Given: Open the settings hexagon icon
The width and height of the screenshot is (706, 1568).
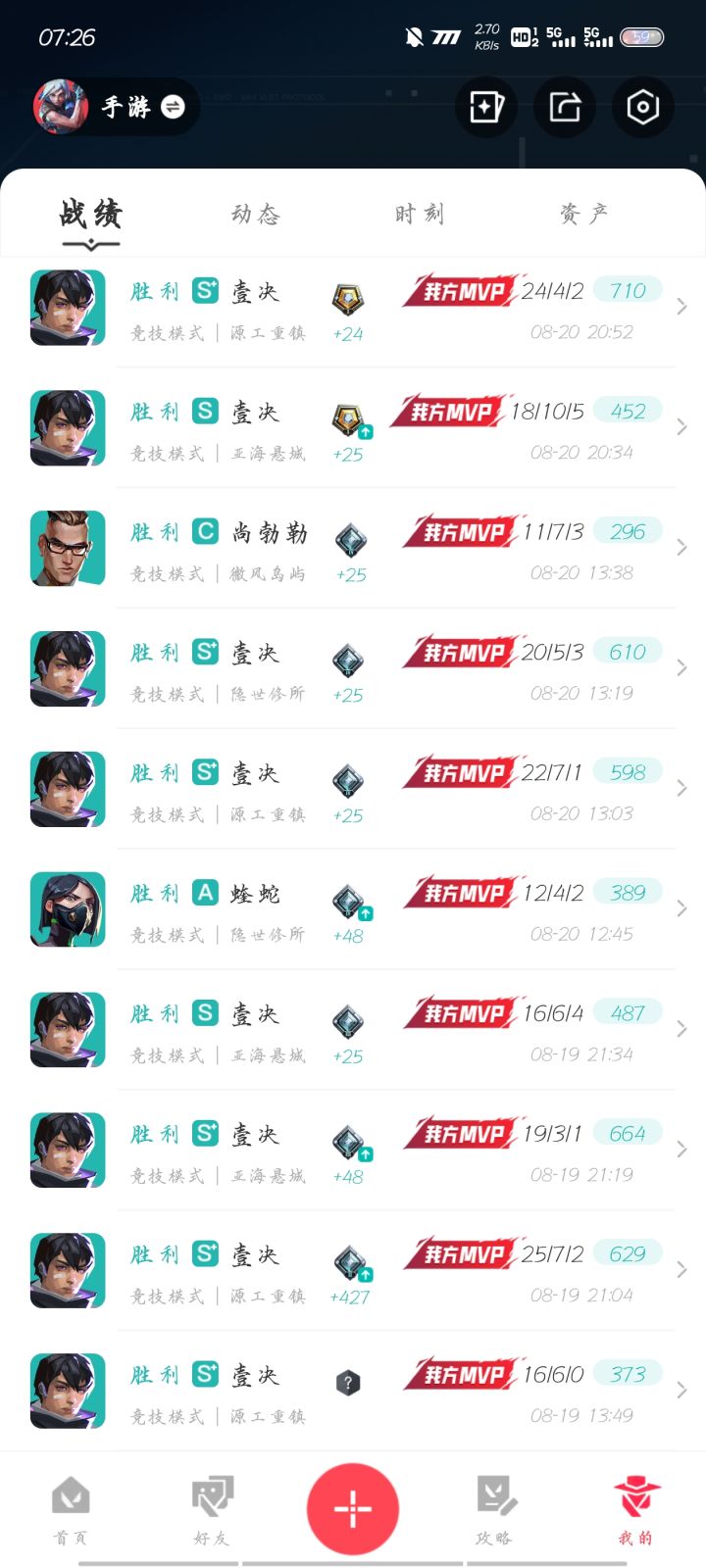Looking at the screenshot, I should point(642,107).
